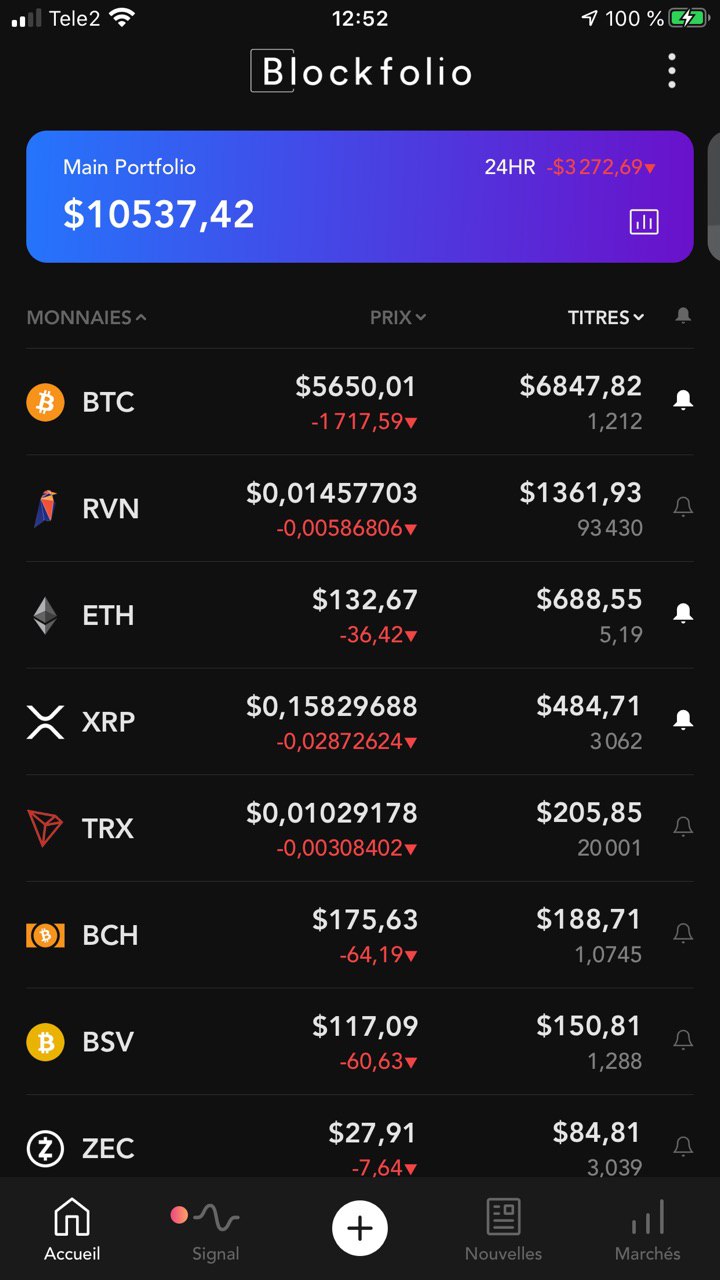Open the three-dot overflow menu
This screenshot has height=1280, width=720.
click(x=671, y=71)
